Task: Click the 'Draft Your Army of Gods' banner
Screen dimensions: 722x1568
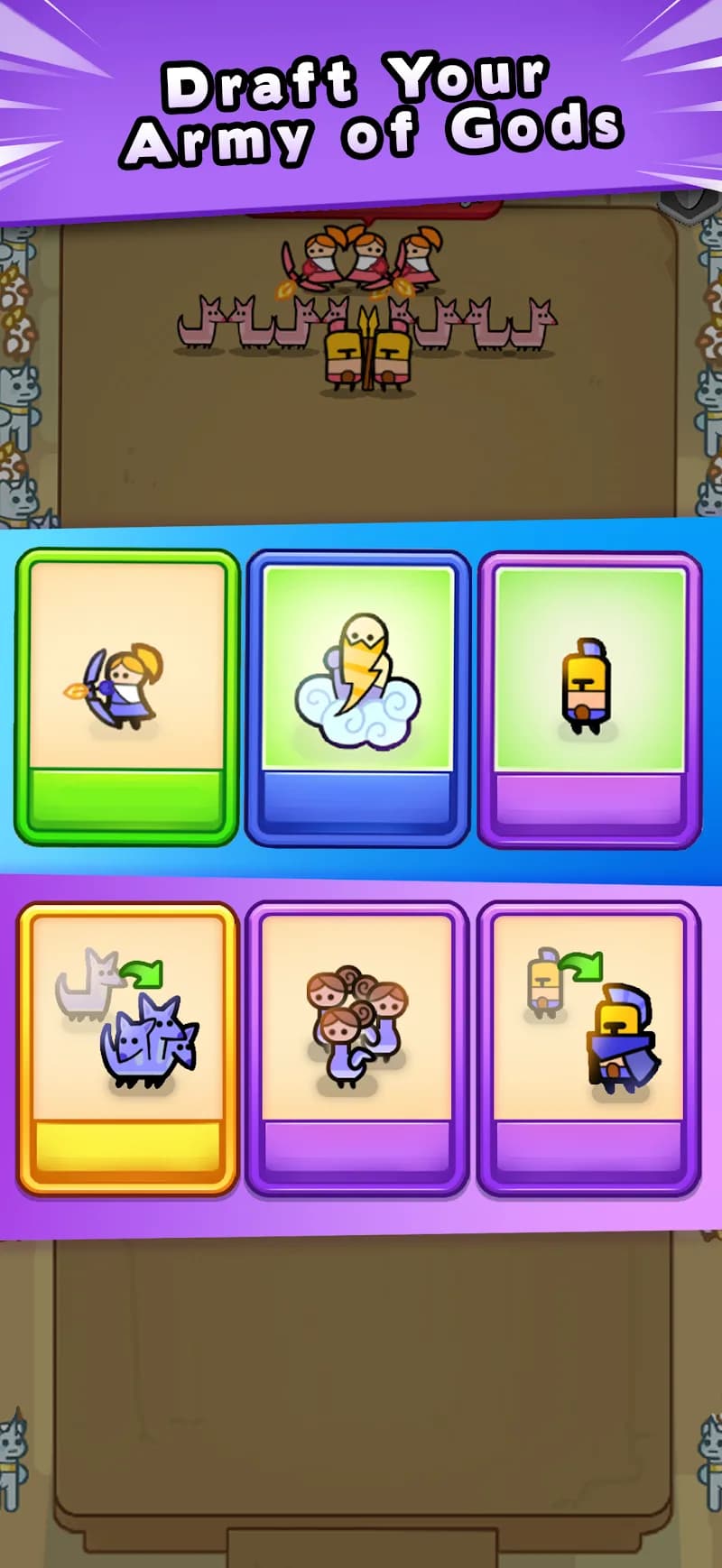Action: (361, 108)
